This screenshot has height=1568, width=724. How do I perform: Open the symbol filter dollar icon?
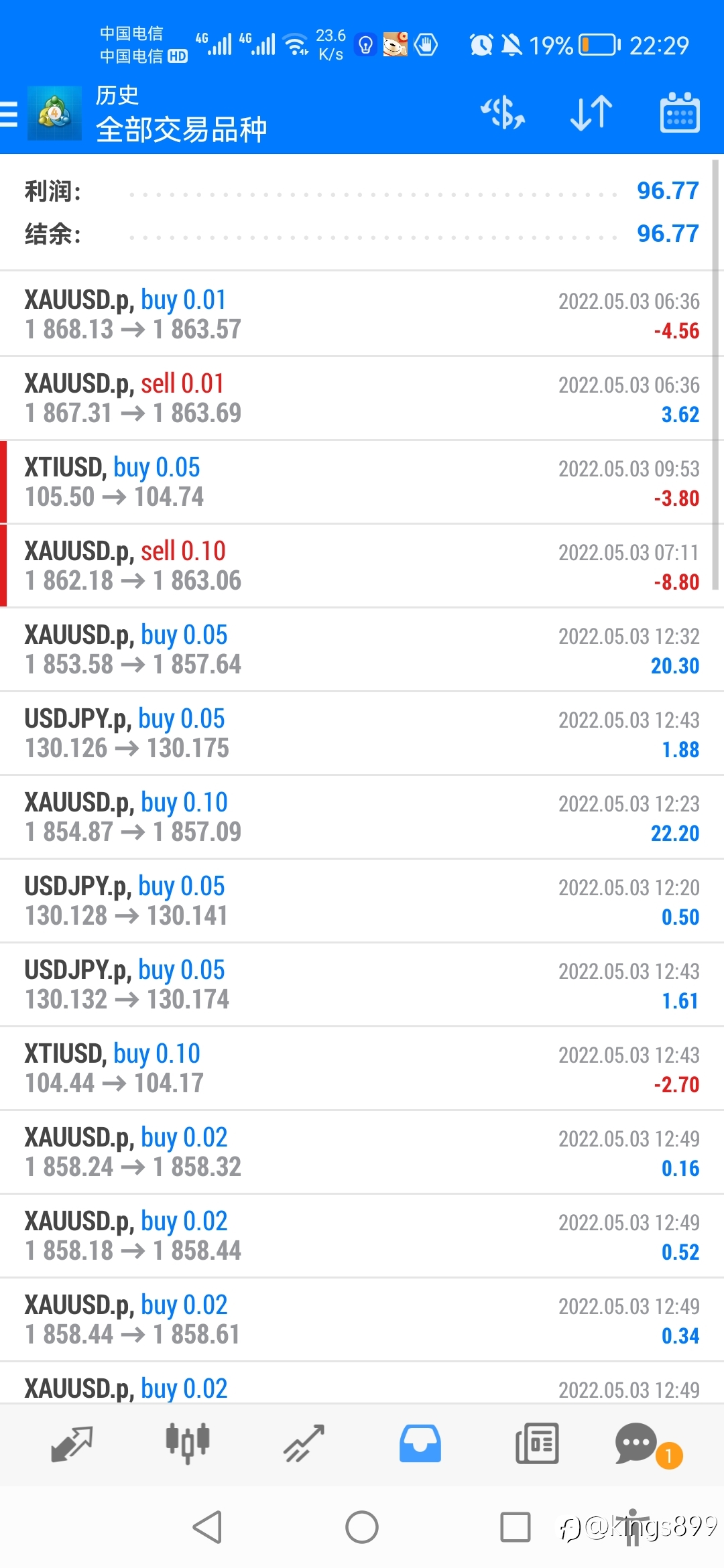(503, 113)
